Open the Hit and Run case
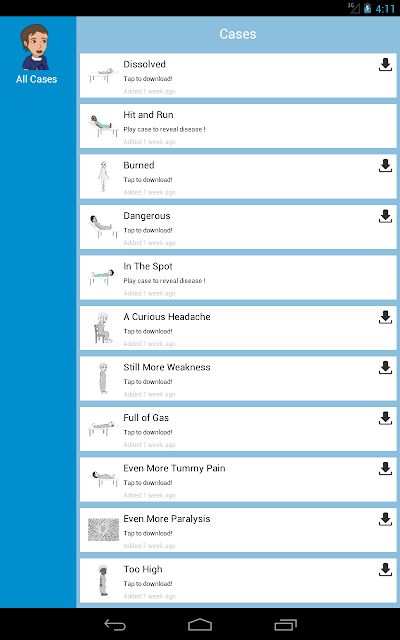The image size is (400, 640). pos(238,126)
